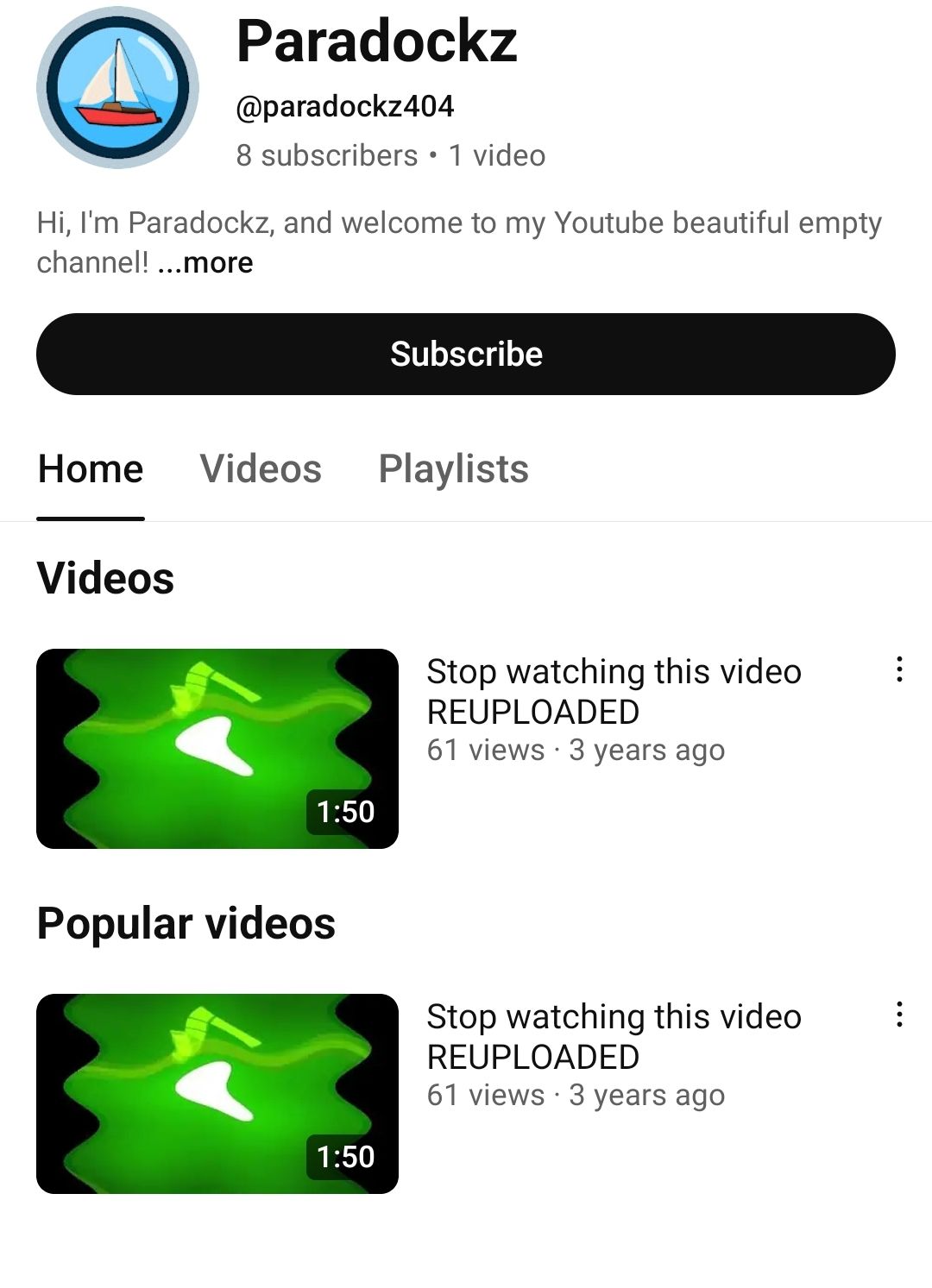
Task: Tap the Paradockz sailboat profile picture
Action: point(117,87)
